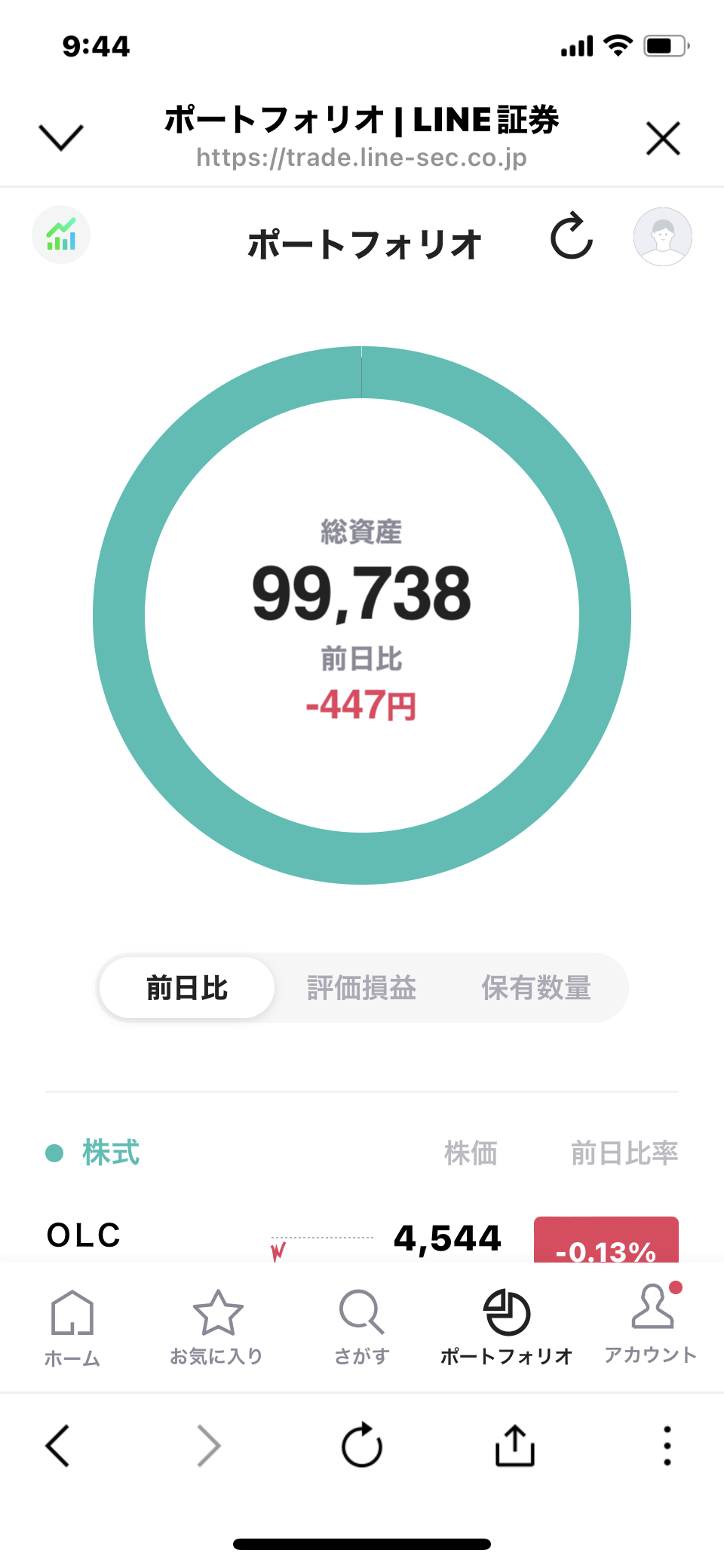The width and height of the screenshot is (724, 1568).
Task: Reload the page from the browser toolbar
Action: [x=362, y=1446]
